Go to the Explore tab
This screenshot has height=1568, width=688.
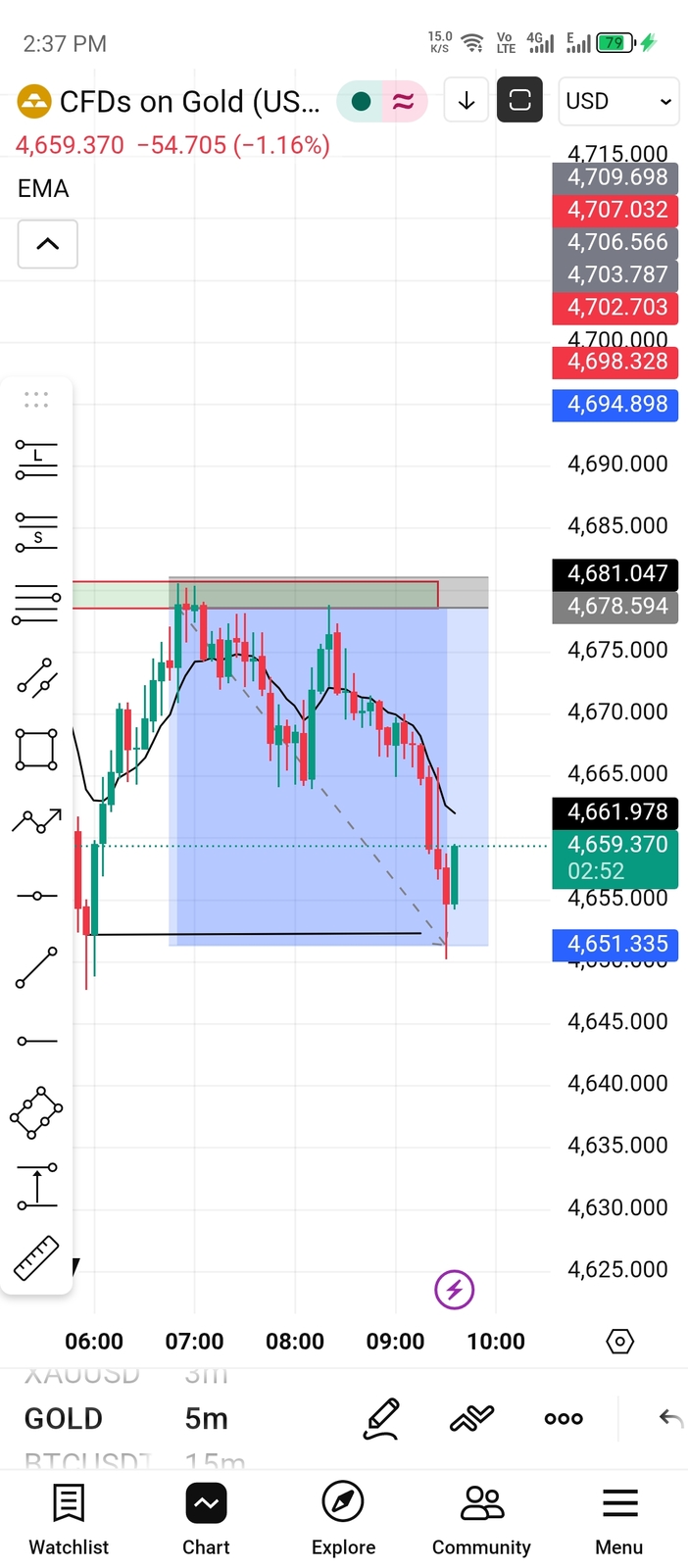click(343, 1519)
